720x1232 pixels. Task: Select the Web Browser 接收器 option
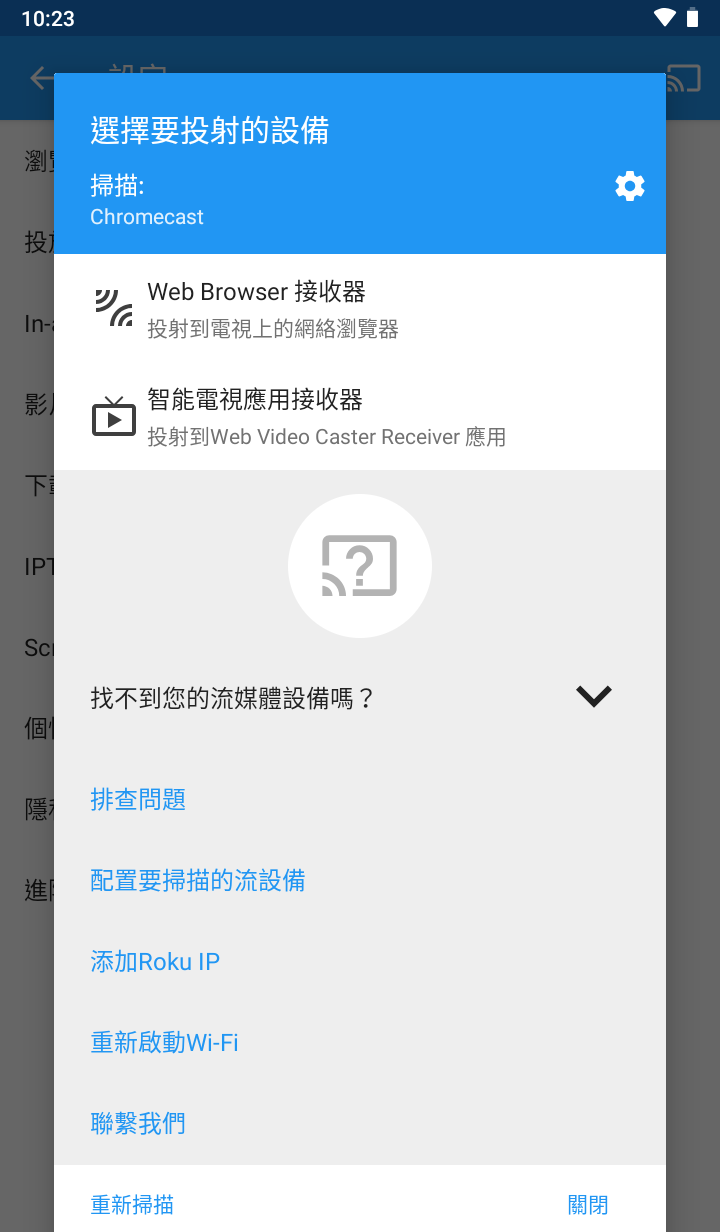pos(300,305)
